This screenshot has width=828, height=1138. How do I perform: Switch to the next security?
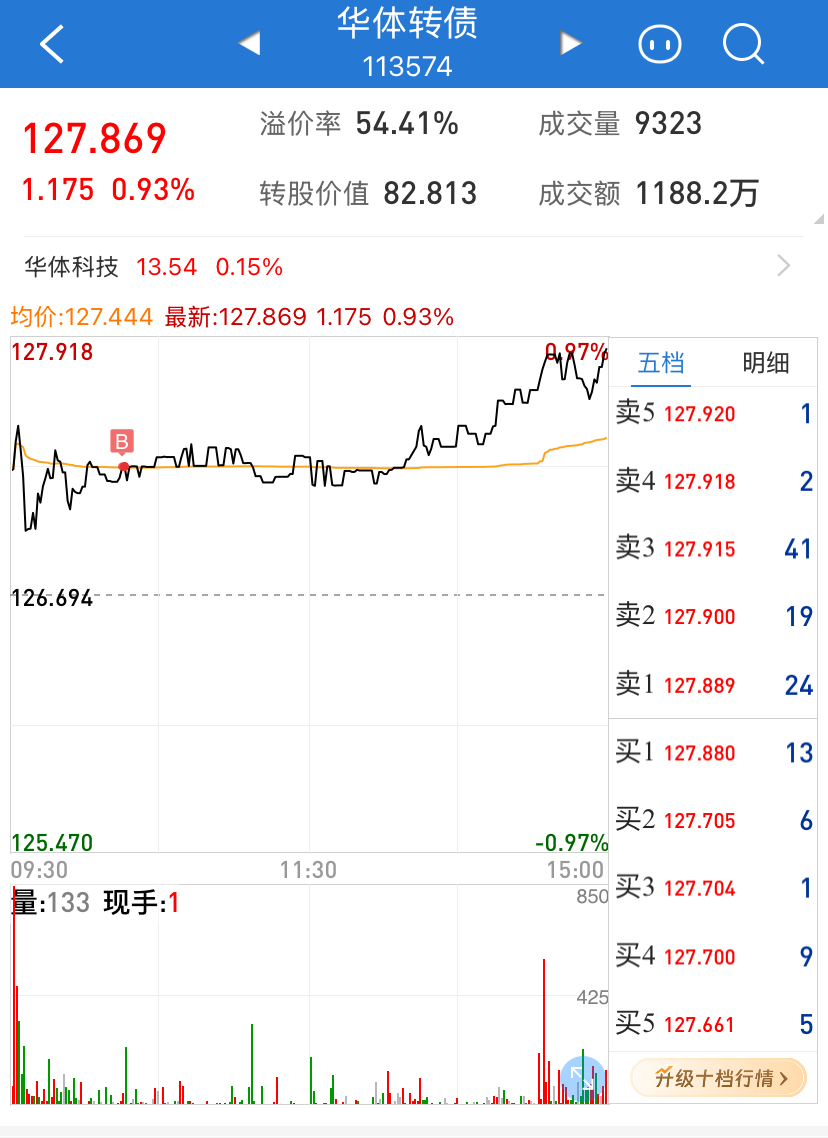tap(571, 44)
